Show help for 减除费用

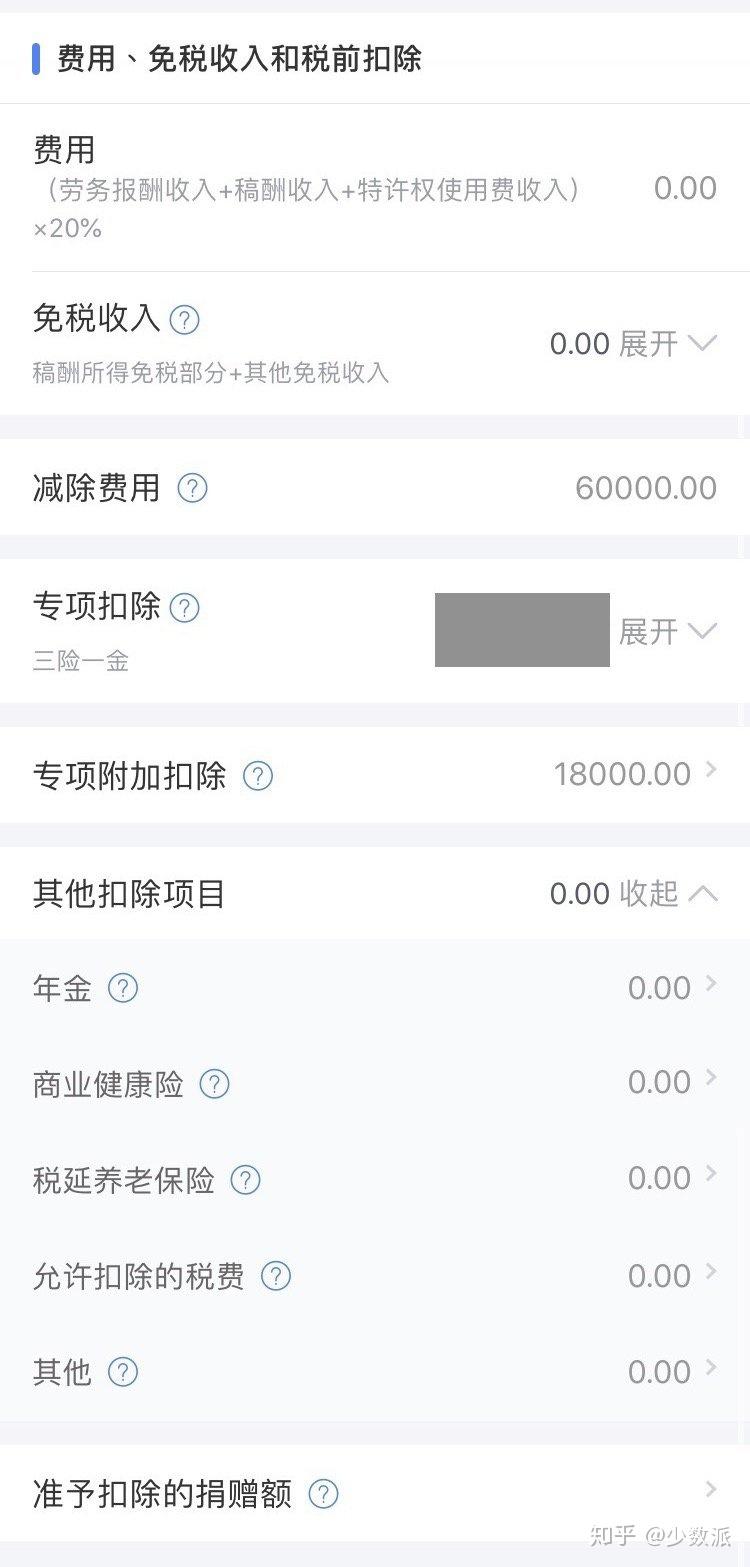pos(192,488)
